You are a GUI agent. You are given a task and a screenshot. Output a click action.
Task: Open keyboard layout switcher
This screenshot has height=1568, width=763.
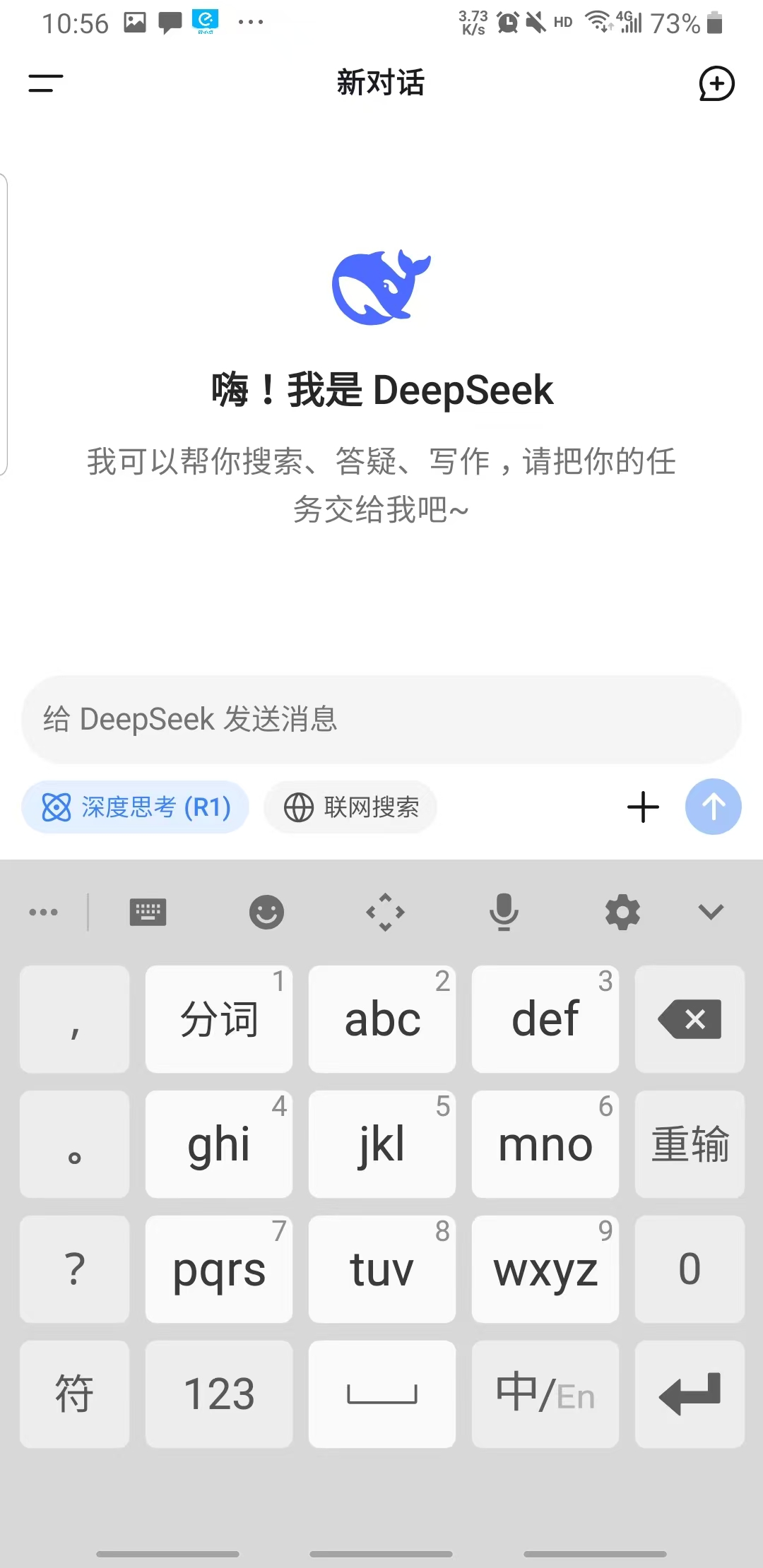pyautogui.click(x=148, y=912)
